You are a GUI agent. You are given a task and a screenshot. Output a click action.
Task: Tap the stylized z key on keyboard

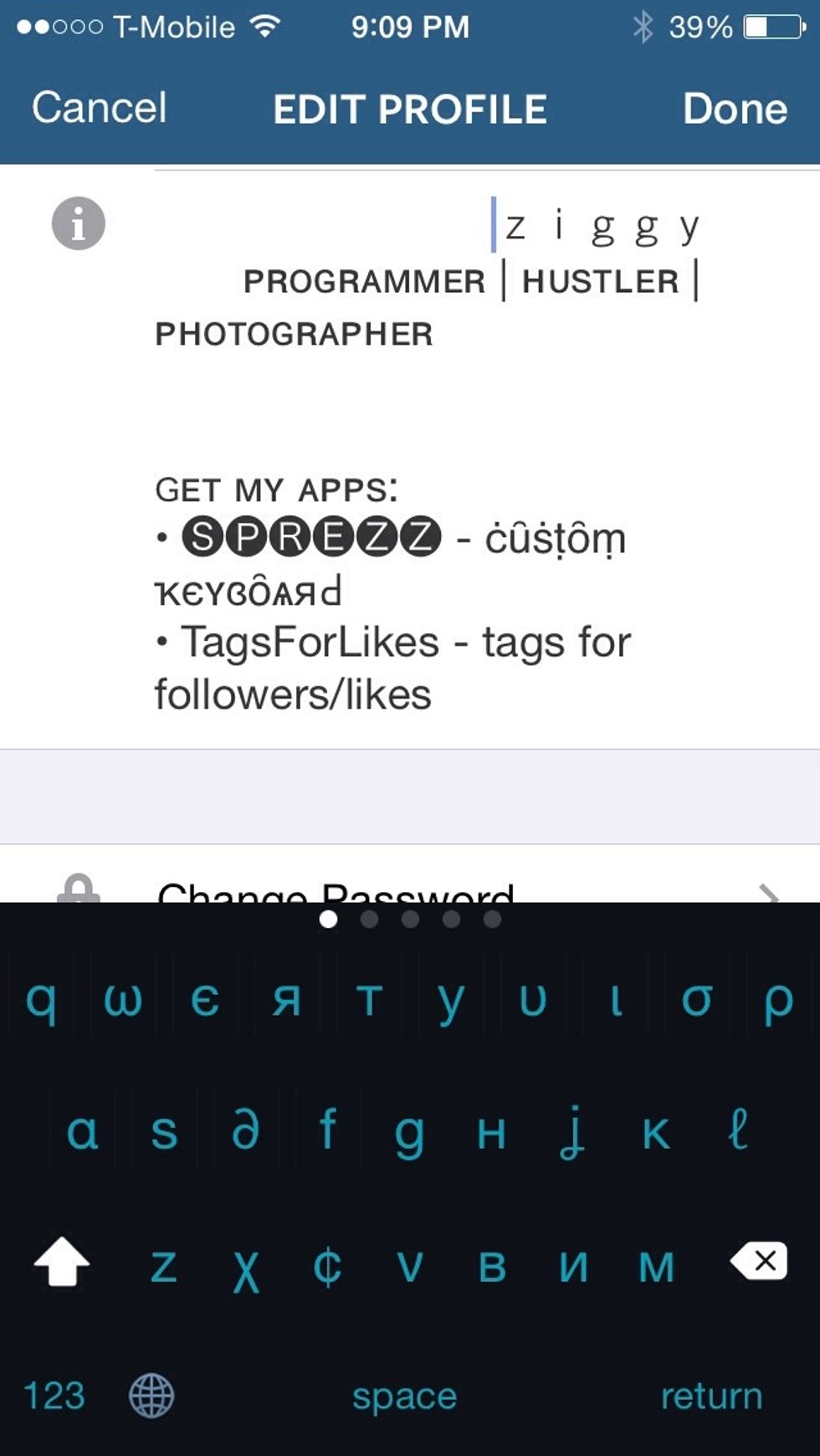164,1265
